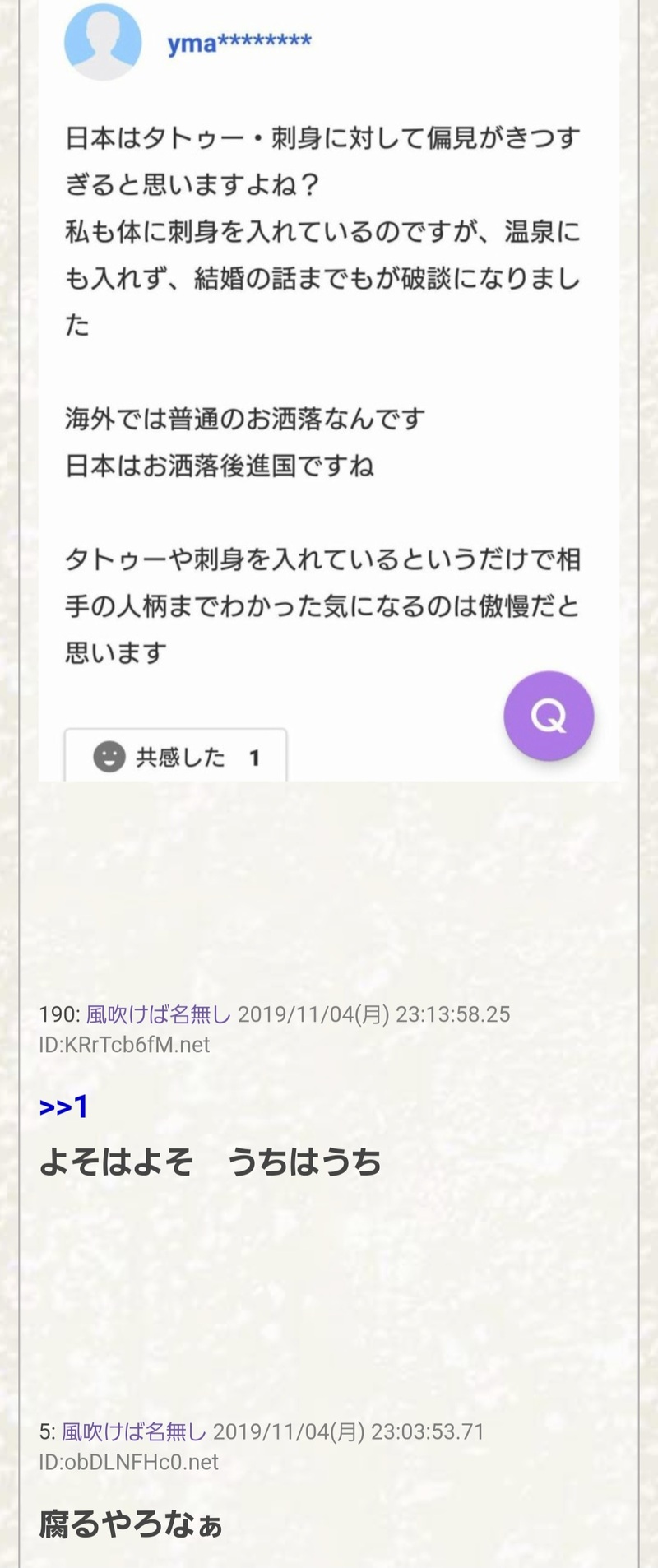
Task: Tap poster name link on post 190
Action: [x=159, y=1014]
